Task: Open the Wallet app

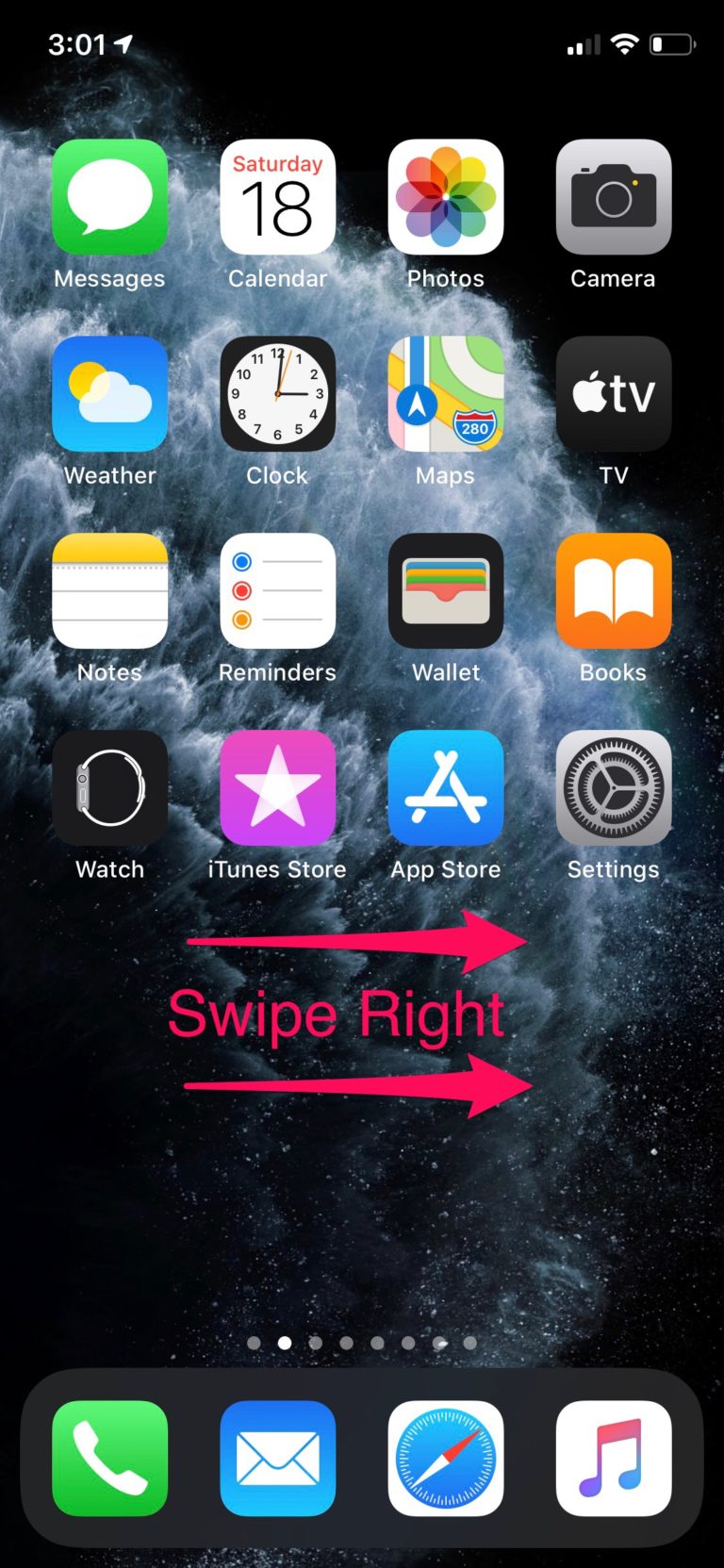Action: pyautogui.click(x=446, y=591)
